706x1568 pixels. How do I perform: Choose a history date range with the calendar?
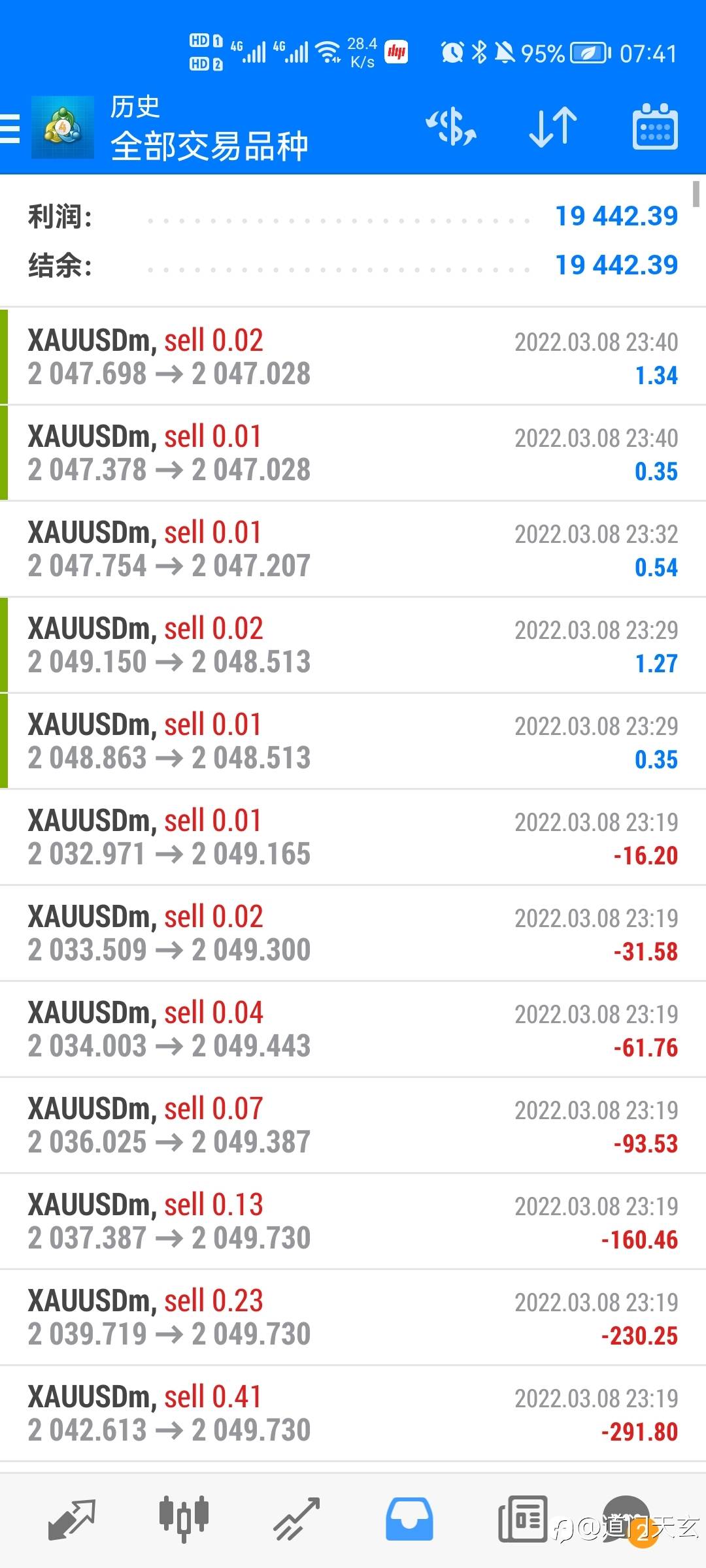(x=654, y=127)
